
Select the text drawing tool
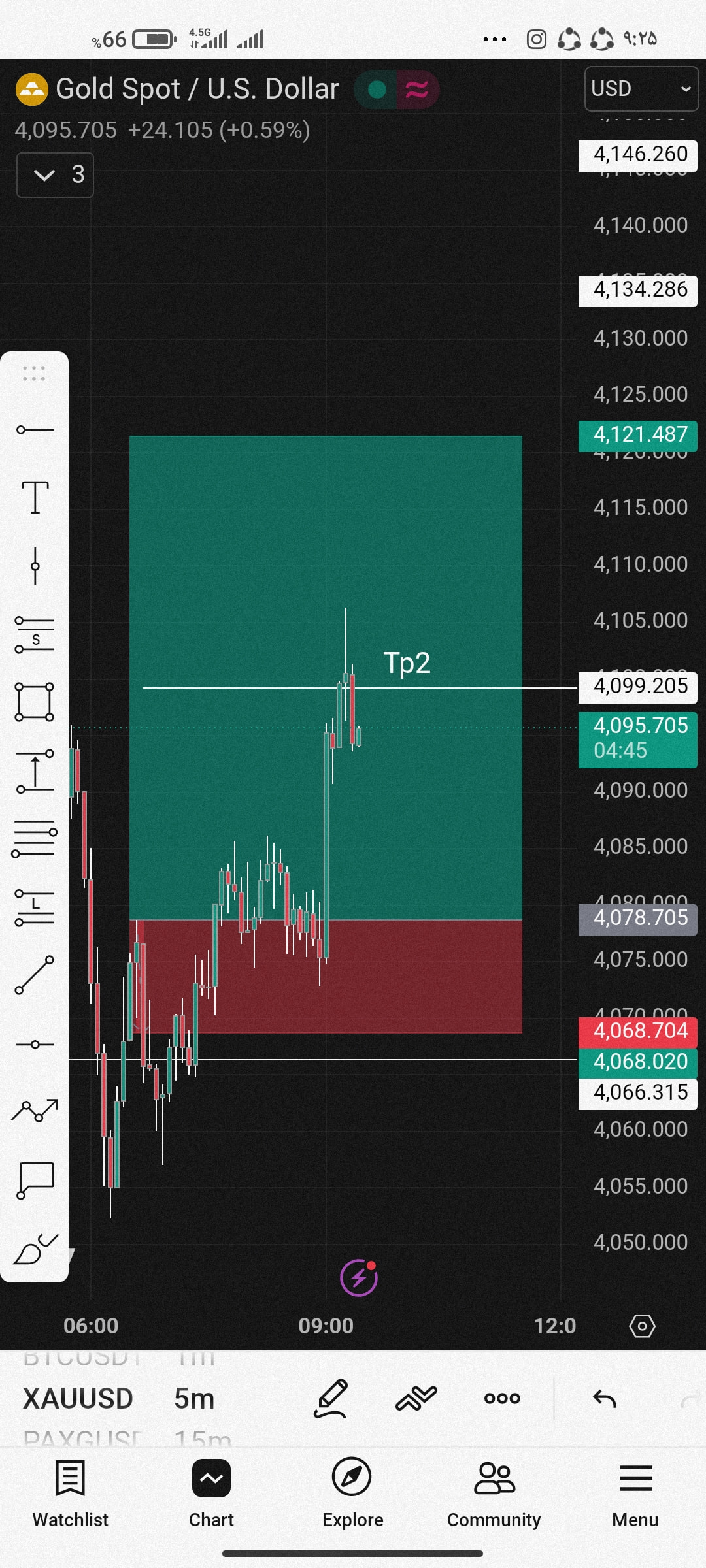pos(35,497)
